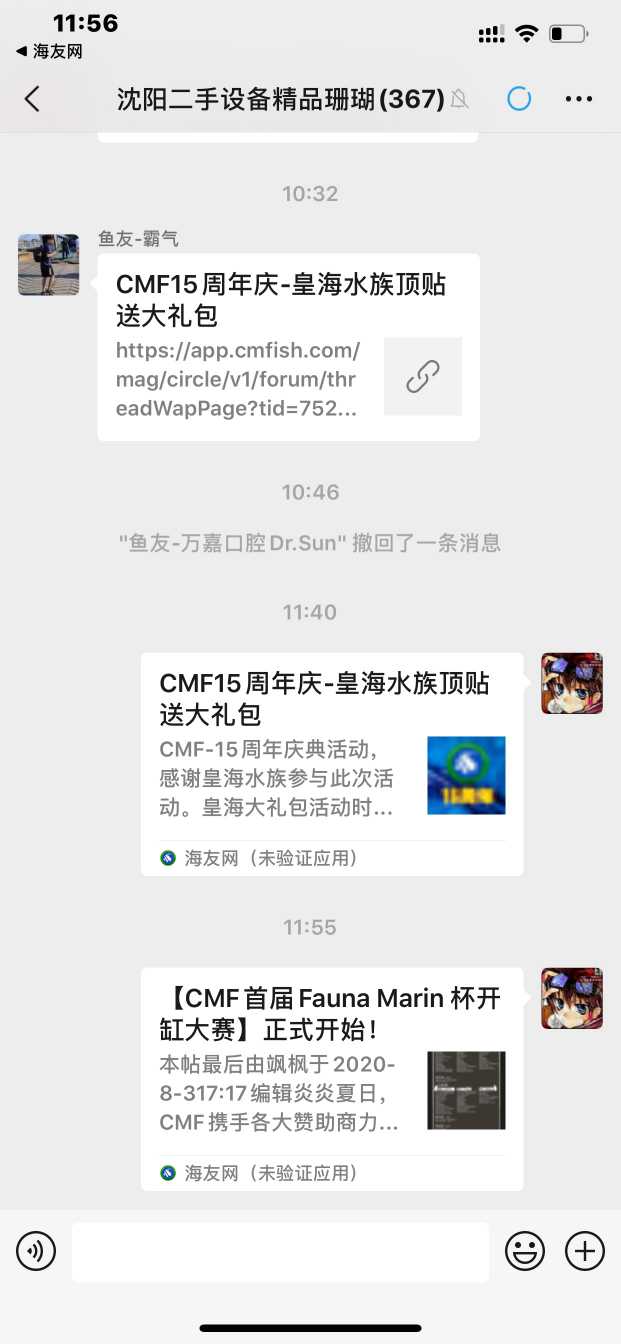Open 鱼友-霸气's shared cmfish link card
The image size is (621, 1344).
tap(288, 346)
